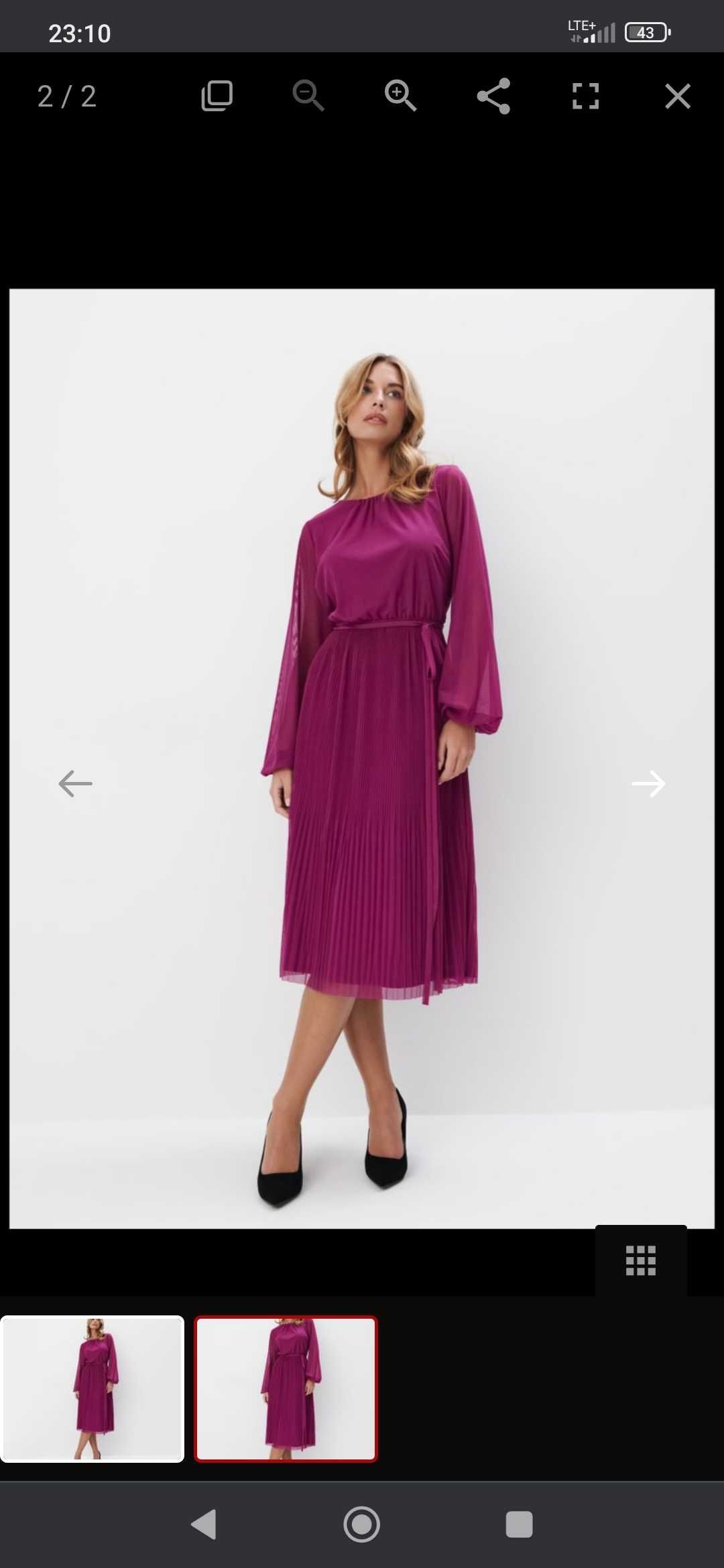
Task: Start the slideshow with the overlapping squares icon
Action: (x=217, y=96)
